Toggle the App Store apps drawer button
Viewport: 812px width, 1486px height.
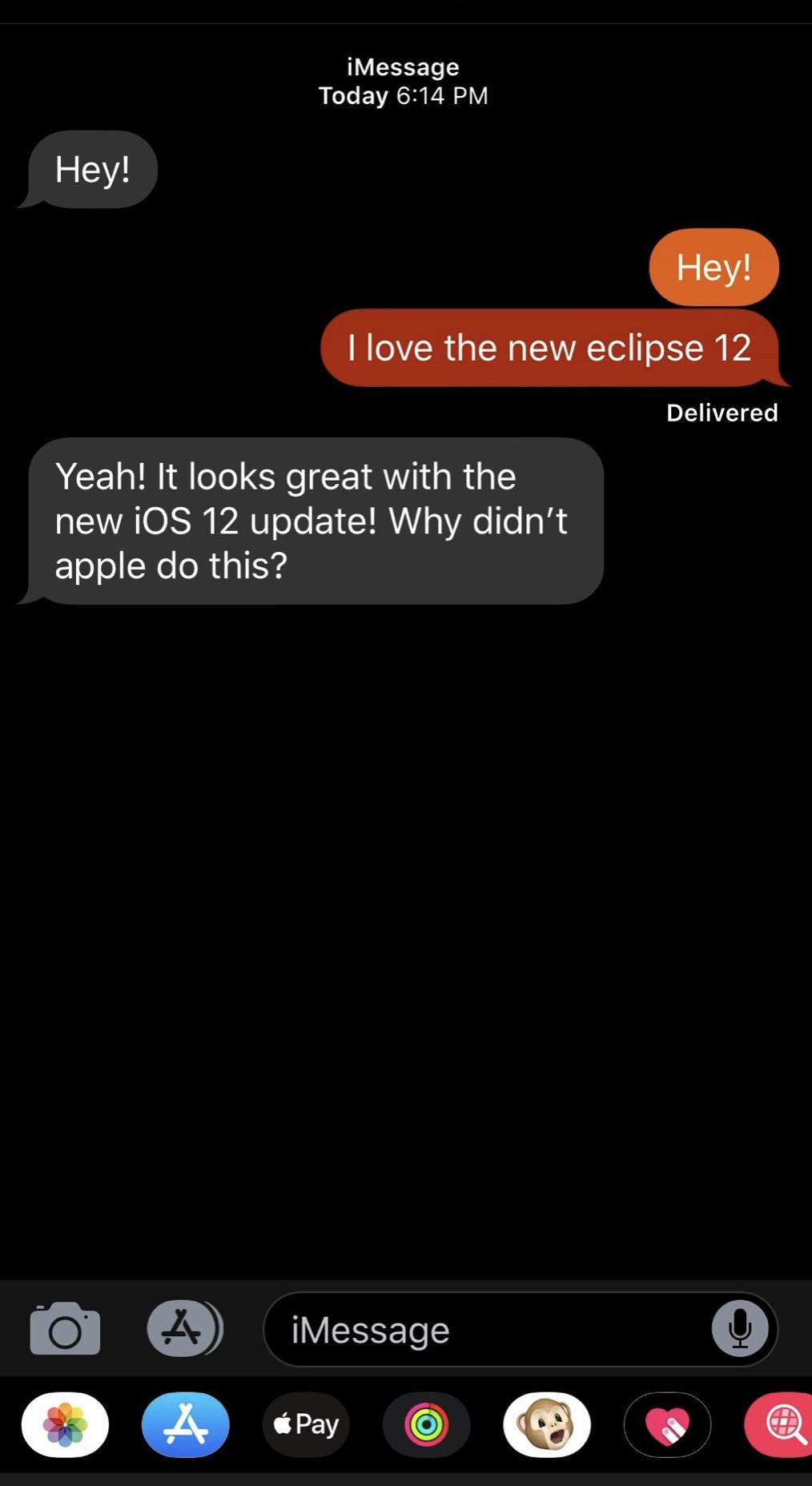pos(185,1328)
